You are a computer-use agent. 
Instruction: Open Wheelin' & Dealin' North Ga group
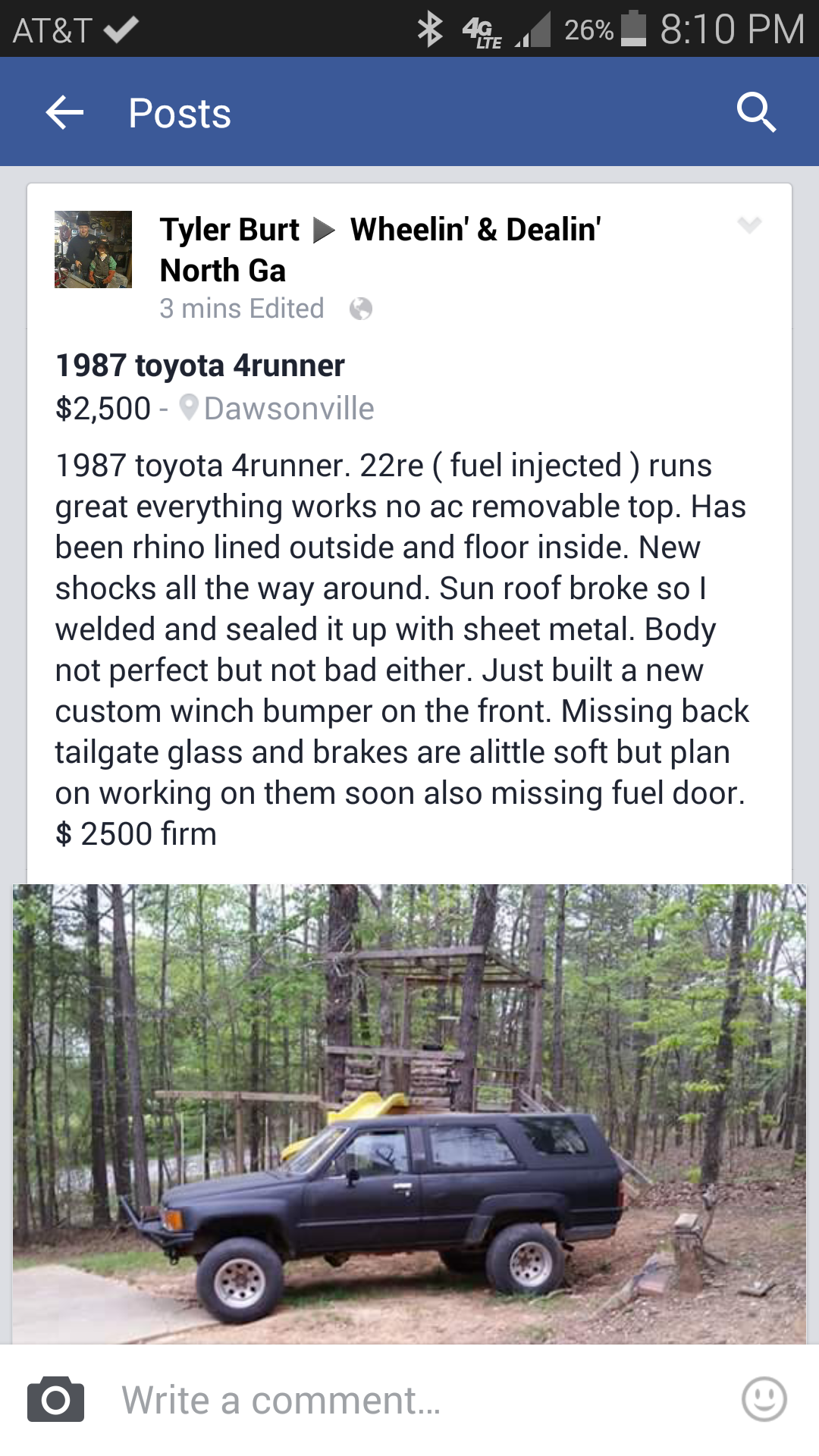(475, 230)
